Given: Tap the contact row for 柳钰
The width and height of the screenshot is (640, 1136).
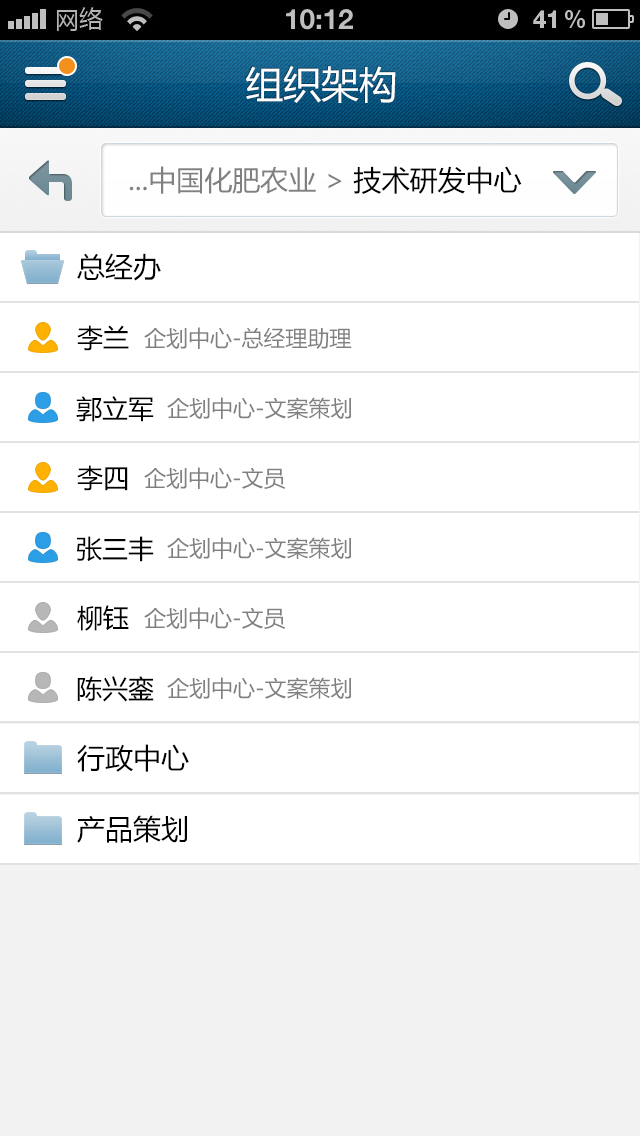Looking at the screenshot, I should (320, 618).
